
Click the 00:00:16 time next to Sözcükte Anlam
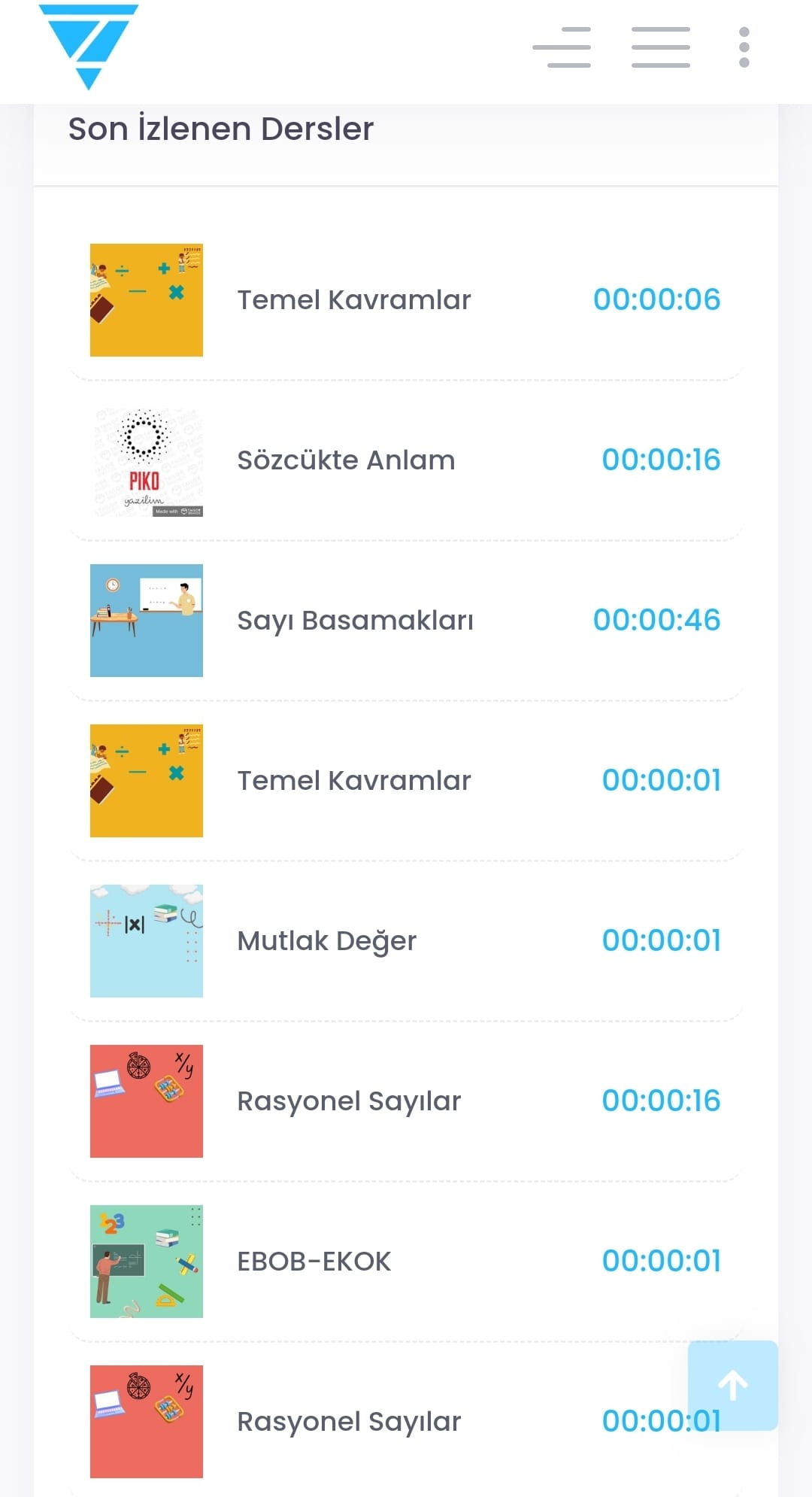pos(662,460)
